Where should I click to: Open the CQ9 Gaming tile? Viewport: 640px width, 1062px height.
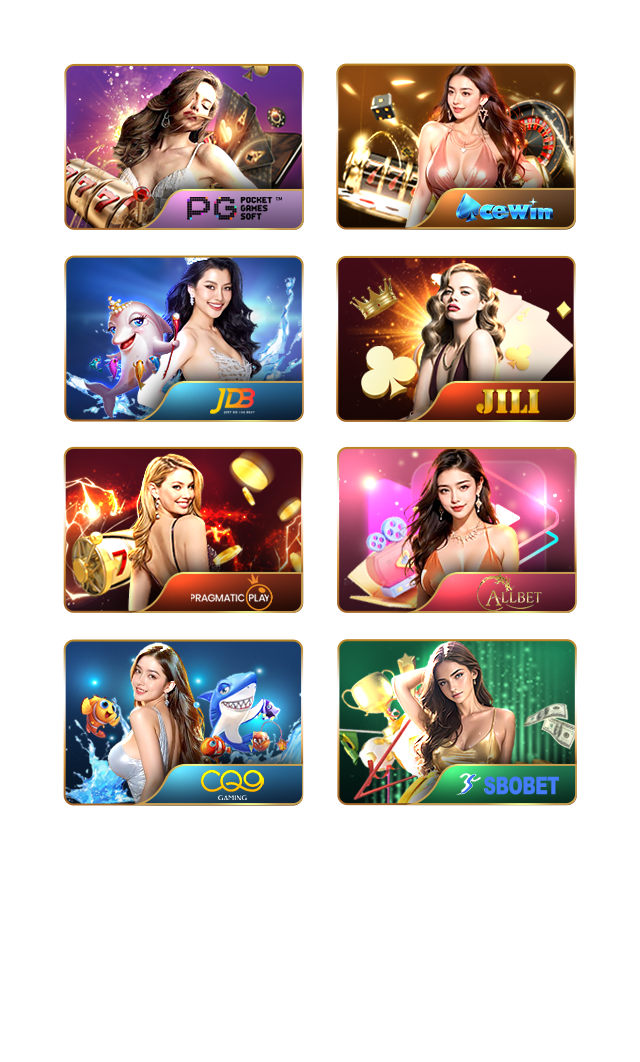(184, 721)
